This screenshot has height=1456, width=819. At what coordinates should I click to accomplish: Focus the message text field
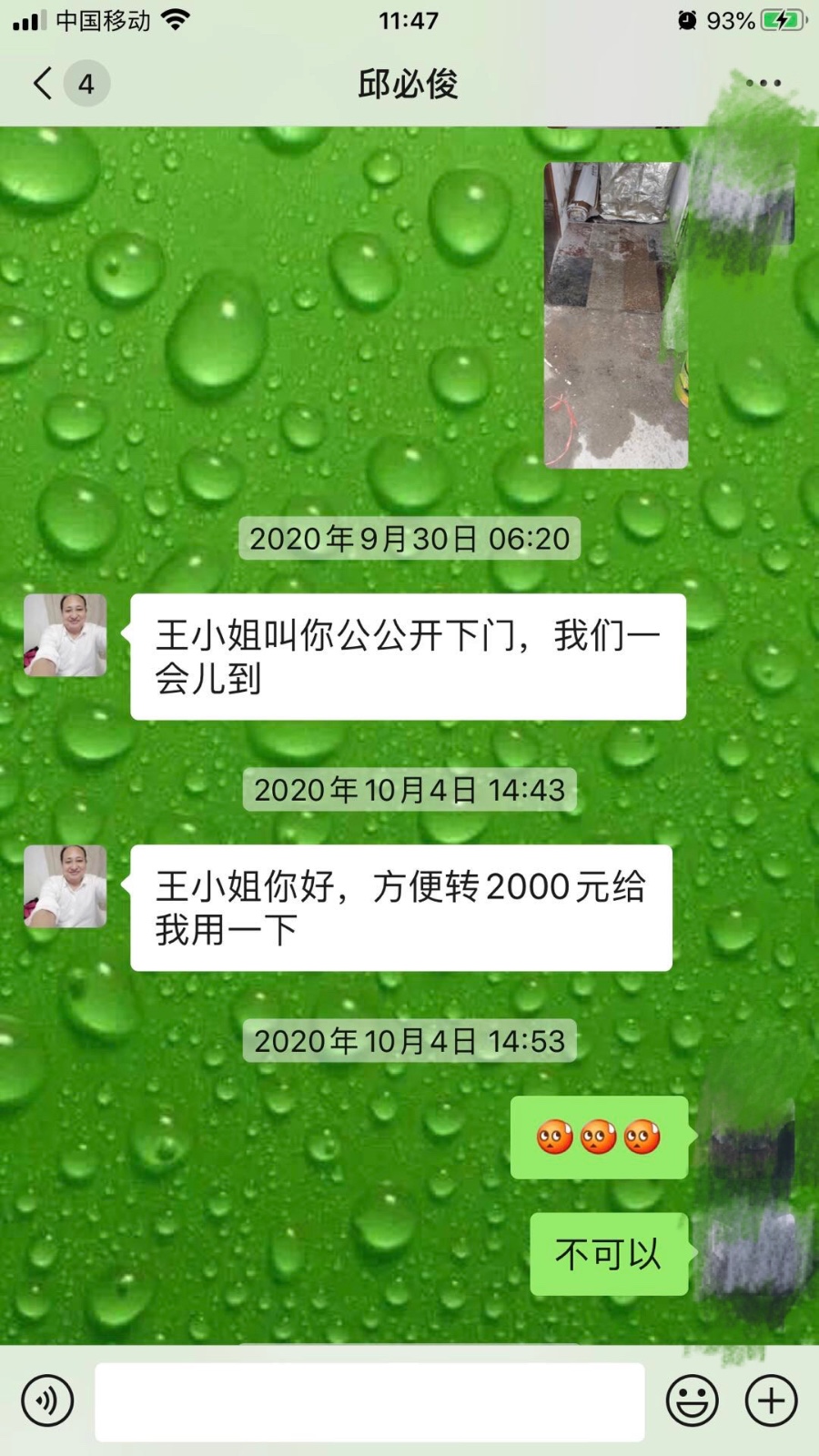[369, 1401]
